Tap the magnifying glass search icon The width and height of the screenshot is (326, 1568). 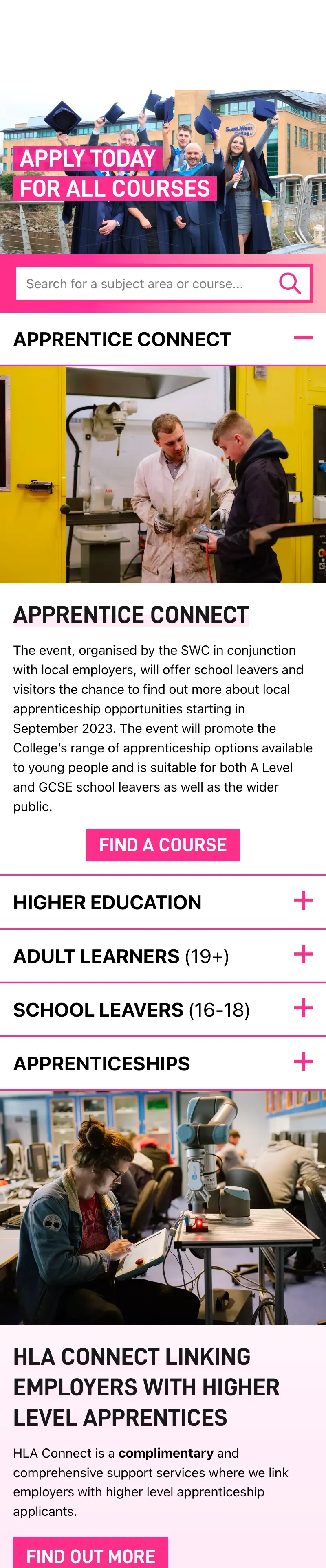point(289,284)
